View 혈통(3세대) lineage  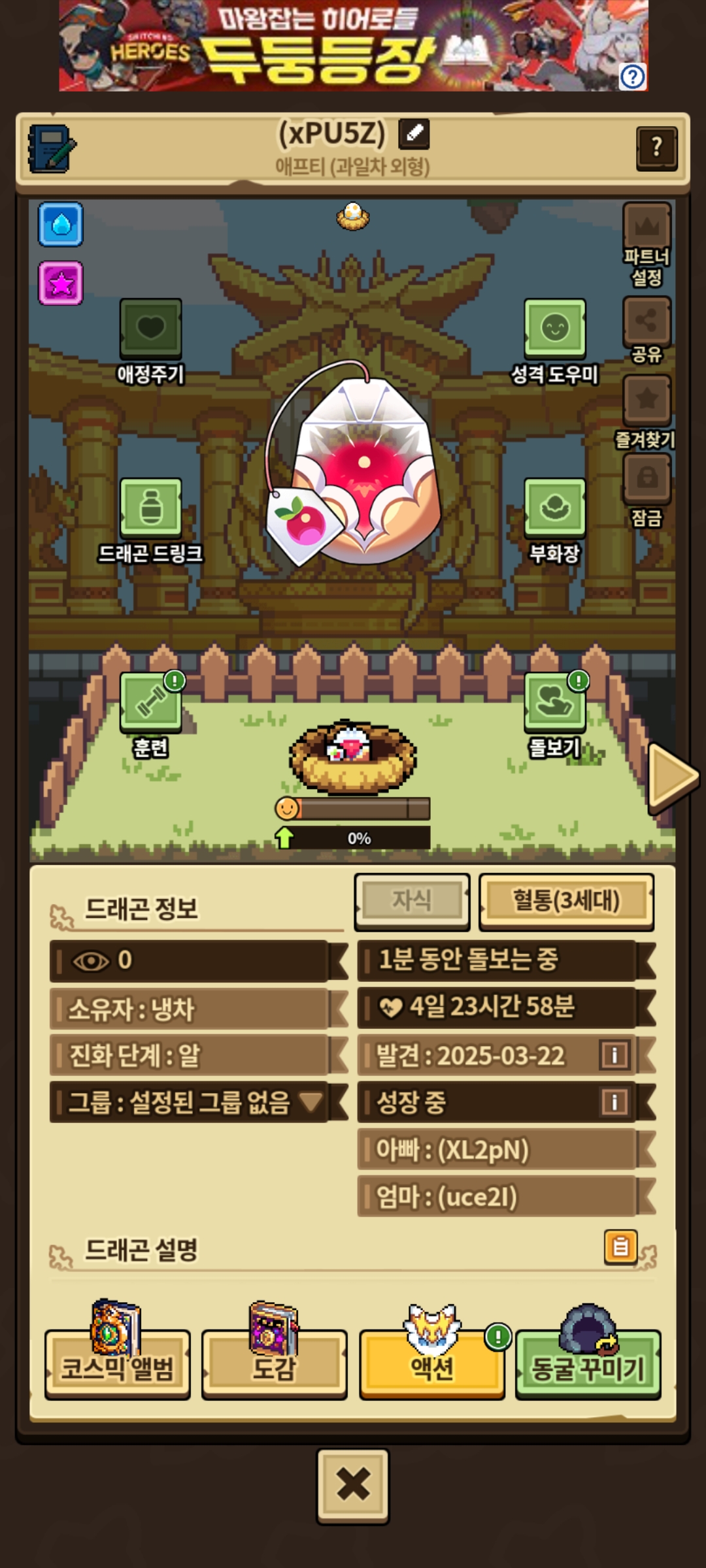[x=566, y=901]
